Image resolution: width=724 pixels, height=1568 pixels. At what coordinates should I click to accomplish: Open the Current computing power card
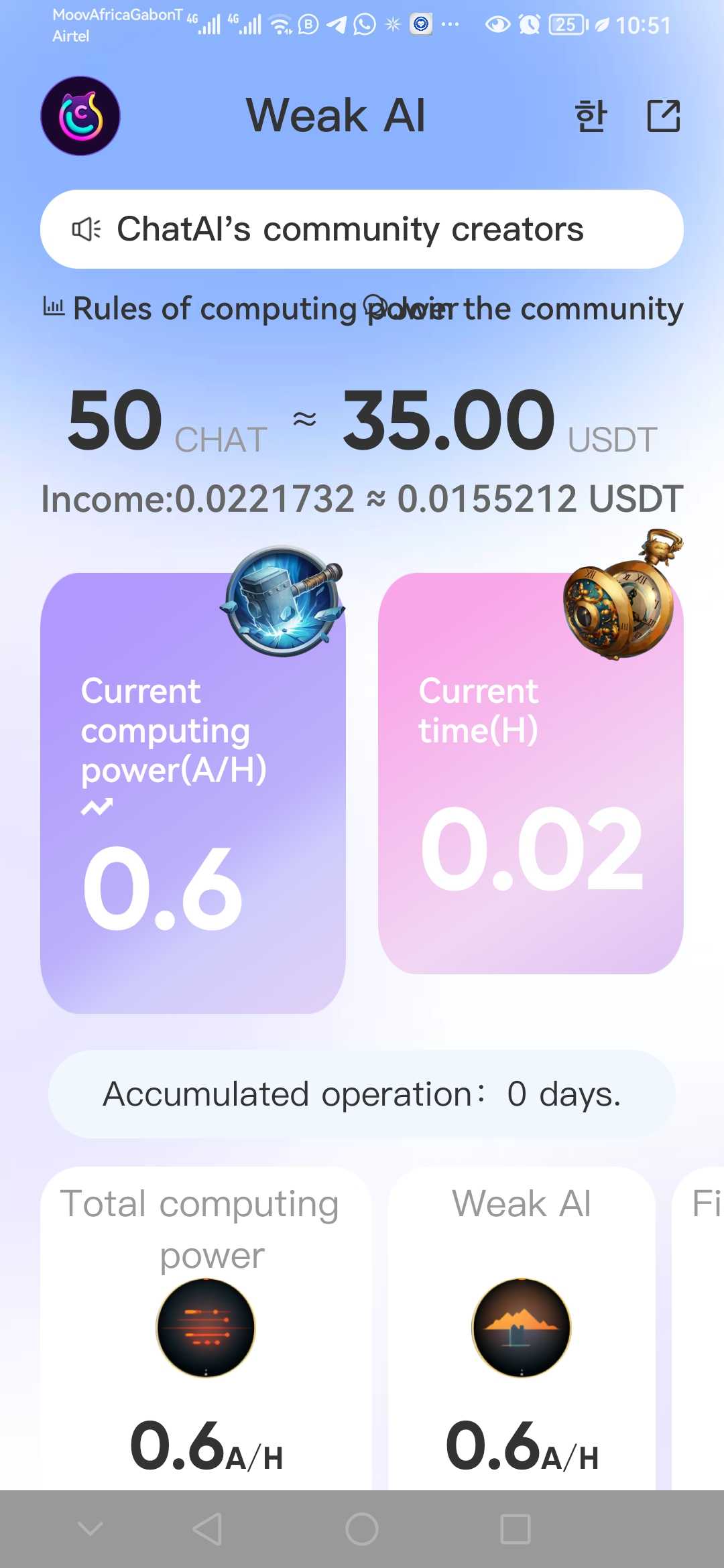click(193, 793)
